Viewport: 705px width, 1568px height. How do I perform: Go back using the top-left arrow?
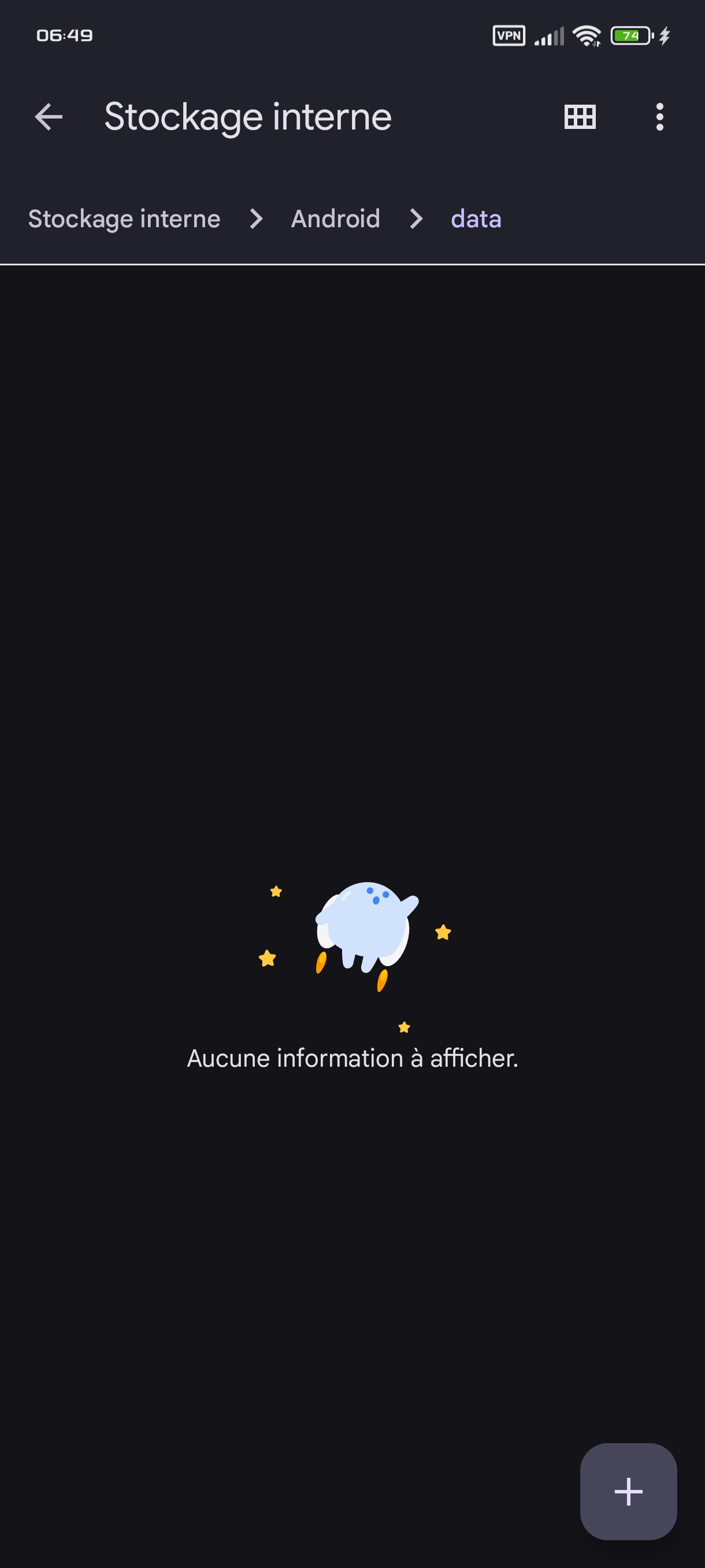[49, 117]
